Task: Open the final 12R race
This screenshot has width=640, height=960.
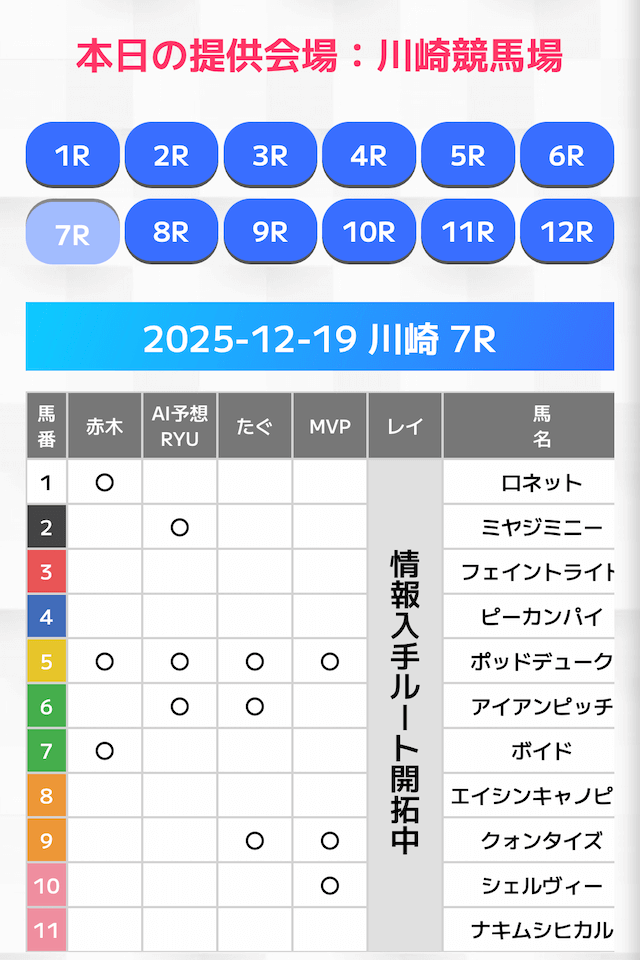Action: click(567, 232)
